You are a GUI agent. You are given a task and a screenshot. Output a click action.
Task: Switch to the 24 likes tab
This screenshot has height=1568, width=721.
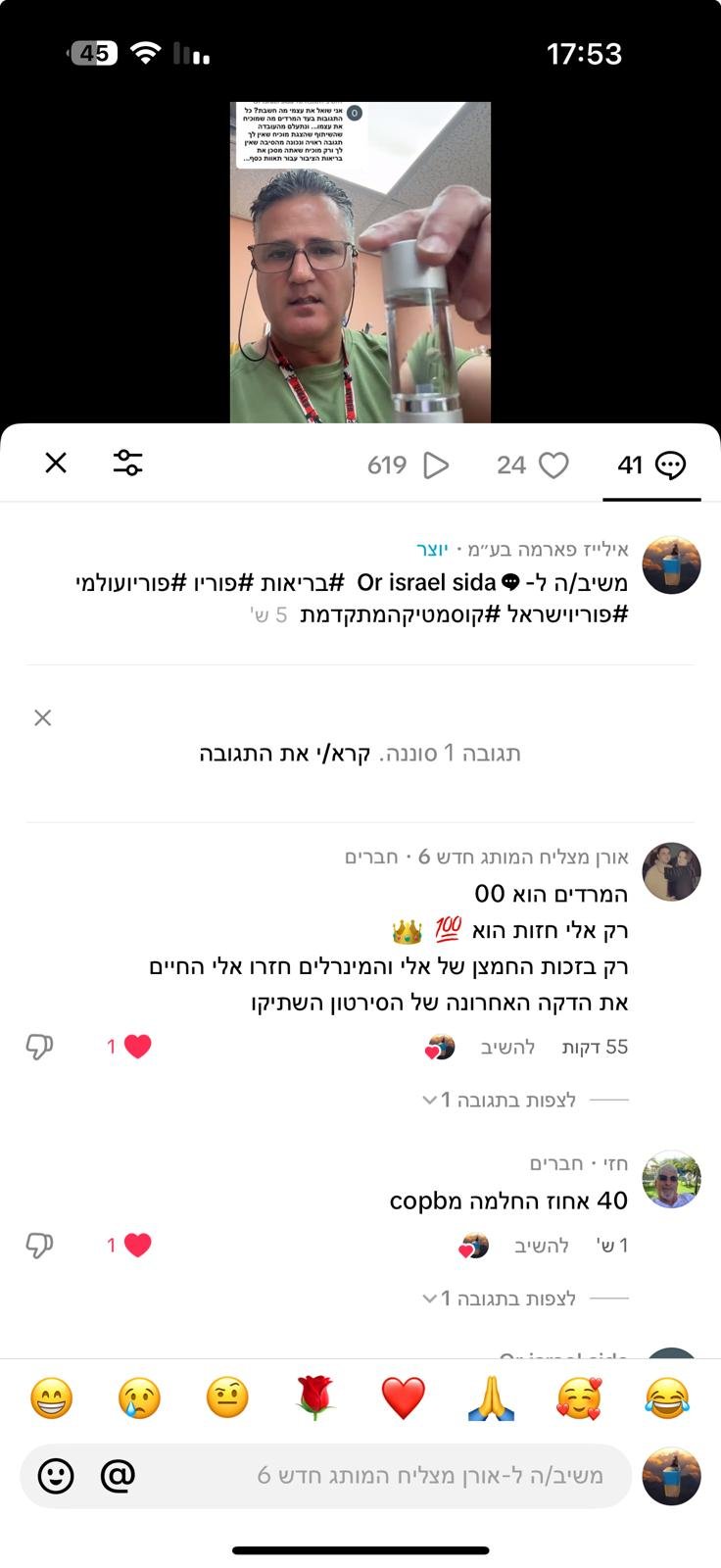click(532, 465)
